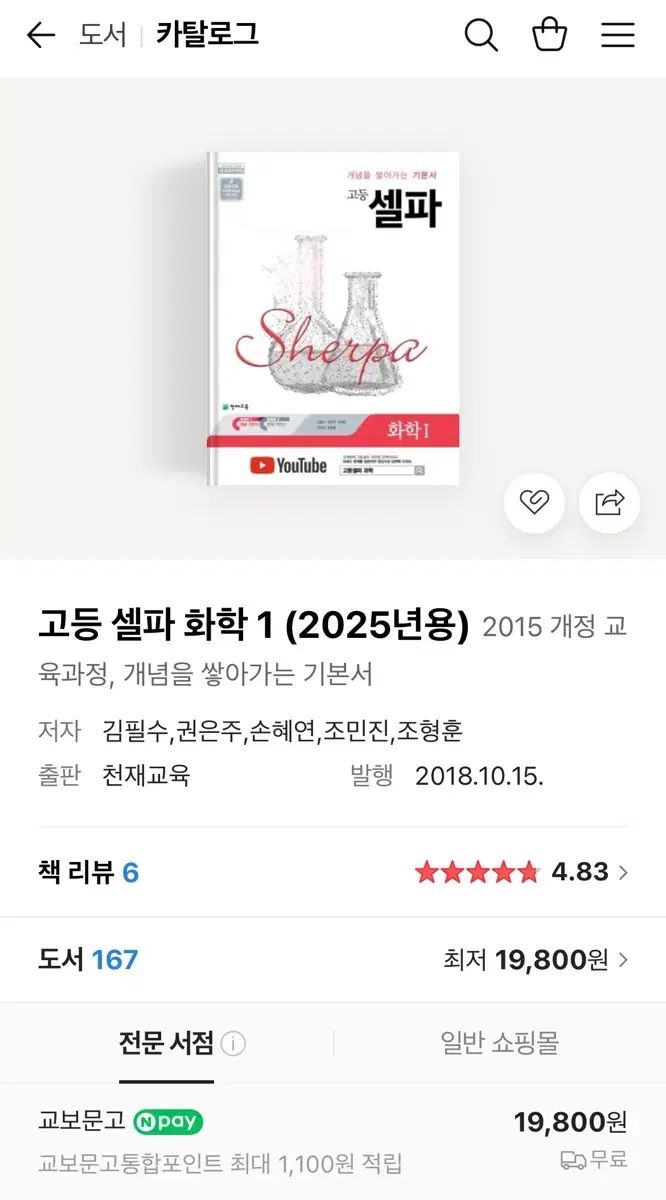Open the 도서 category link

coord(103,36)
